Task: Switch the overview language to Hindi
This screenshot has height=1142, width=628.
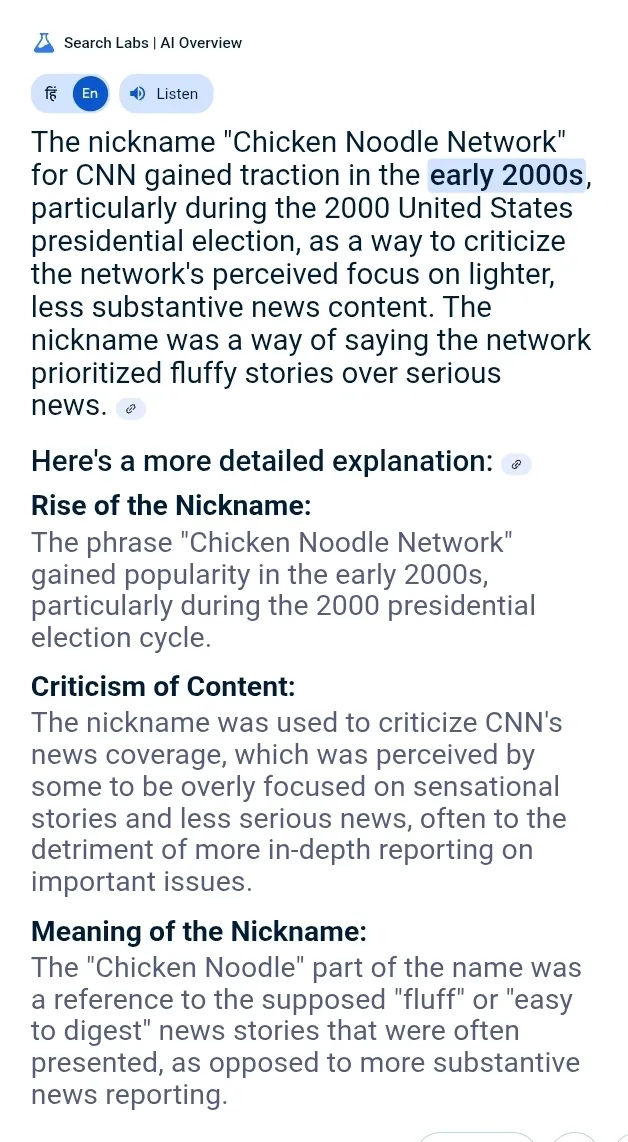Action: pyautogui.click(x=51, y=94)
